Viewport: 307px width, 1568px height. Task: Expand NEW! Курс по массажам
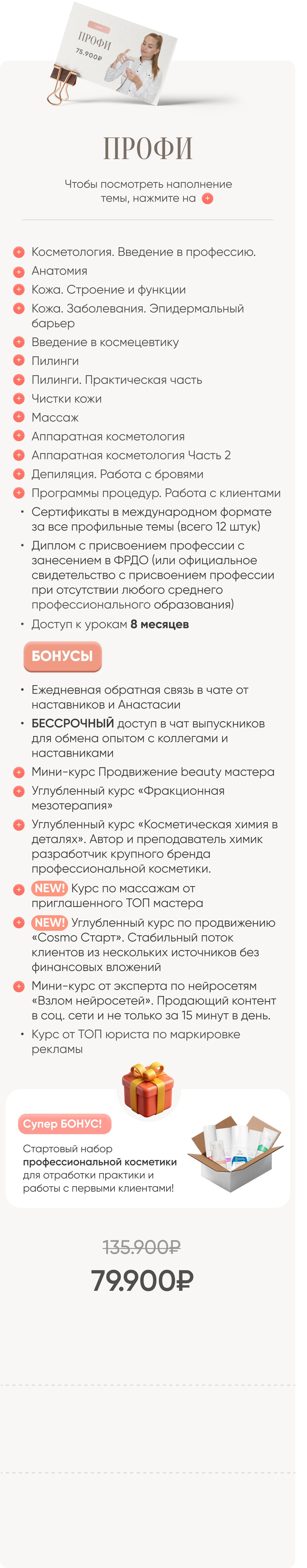coord(19,889)
